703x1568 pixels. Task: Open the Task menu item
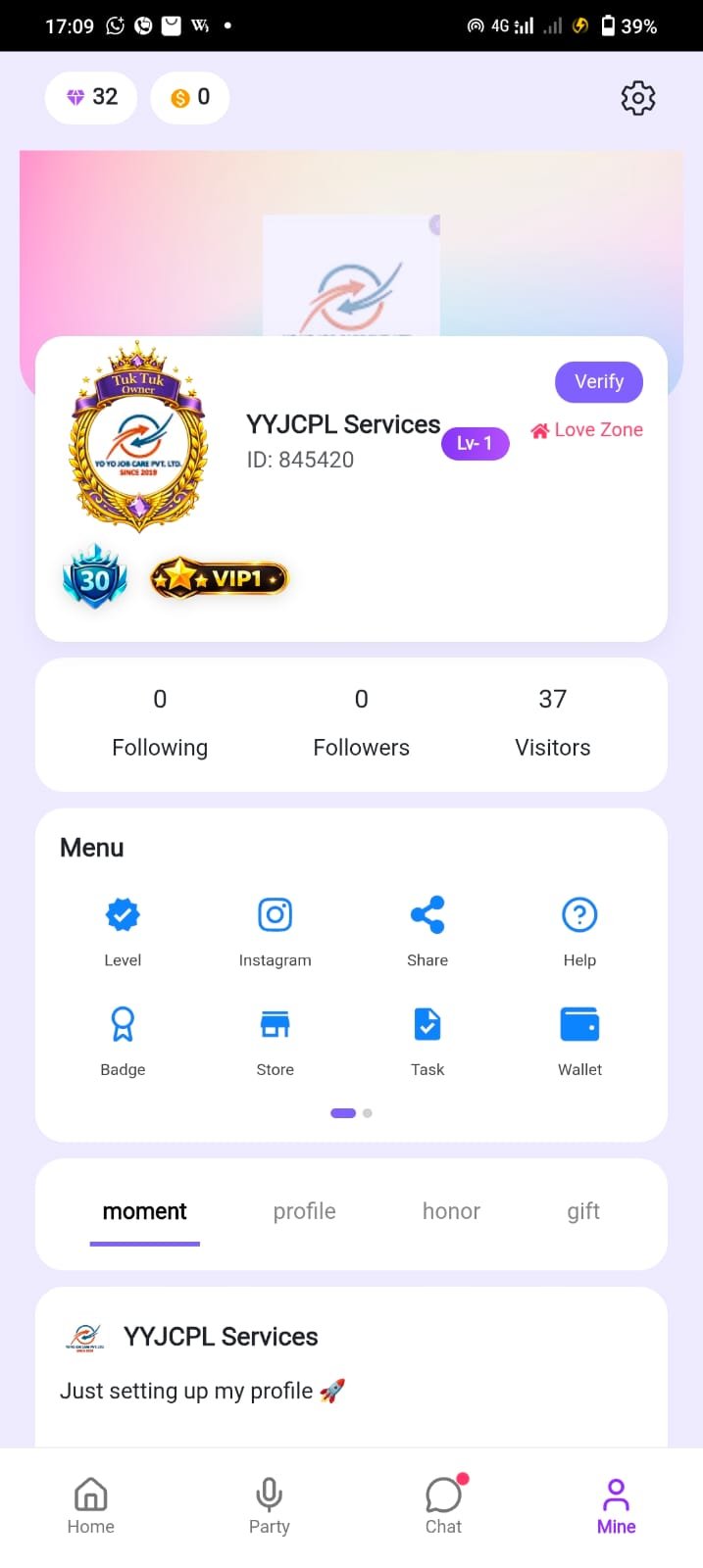click(427, 1039)
